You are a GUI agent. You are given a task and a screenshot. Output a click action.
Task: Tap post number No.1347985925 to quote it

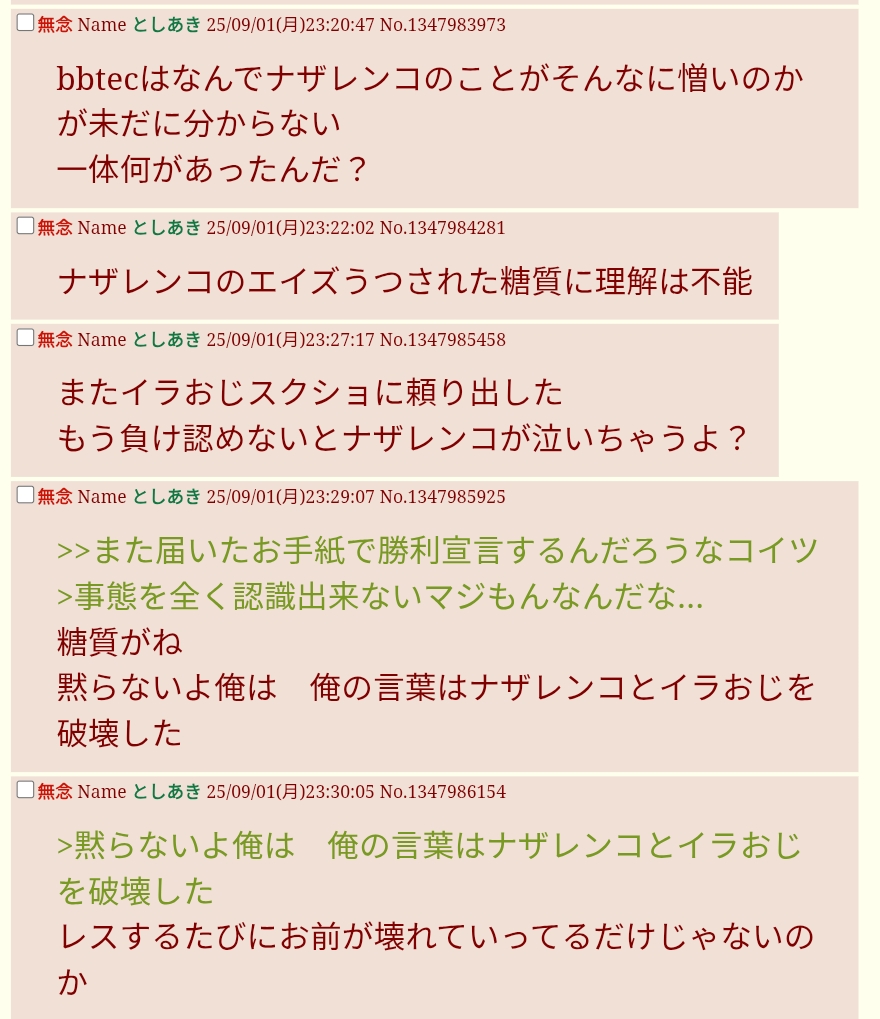coord(442,497)
